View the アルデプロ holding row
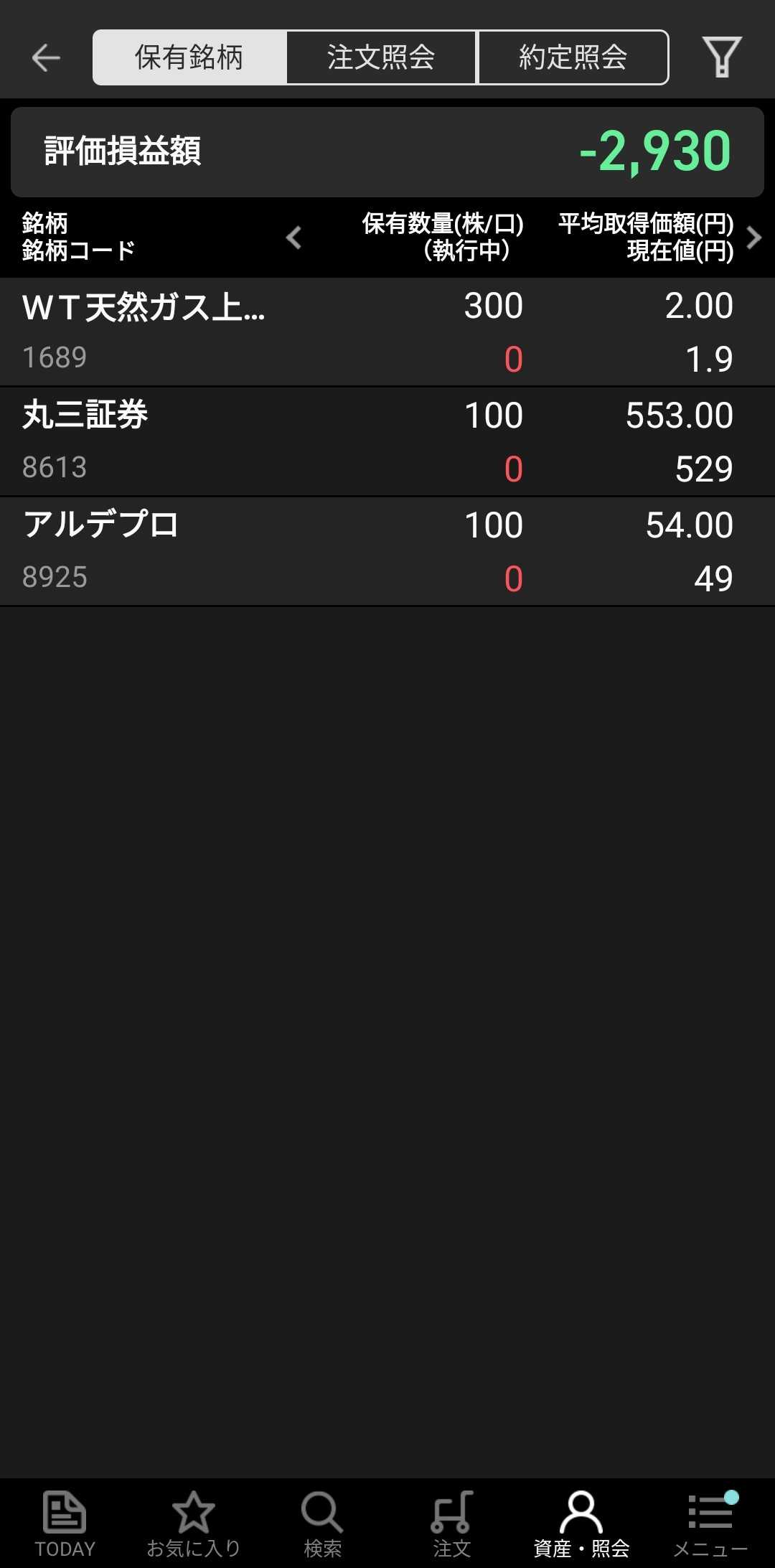This screenshot has width=775, height=1568. coord(387,551)
